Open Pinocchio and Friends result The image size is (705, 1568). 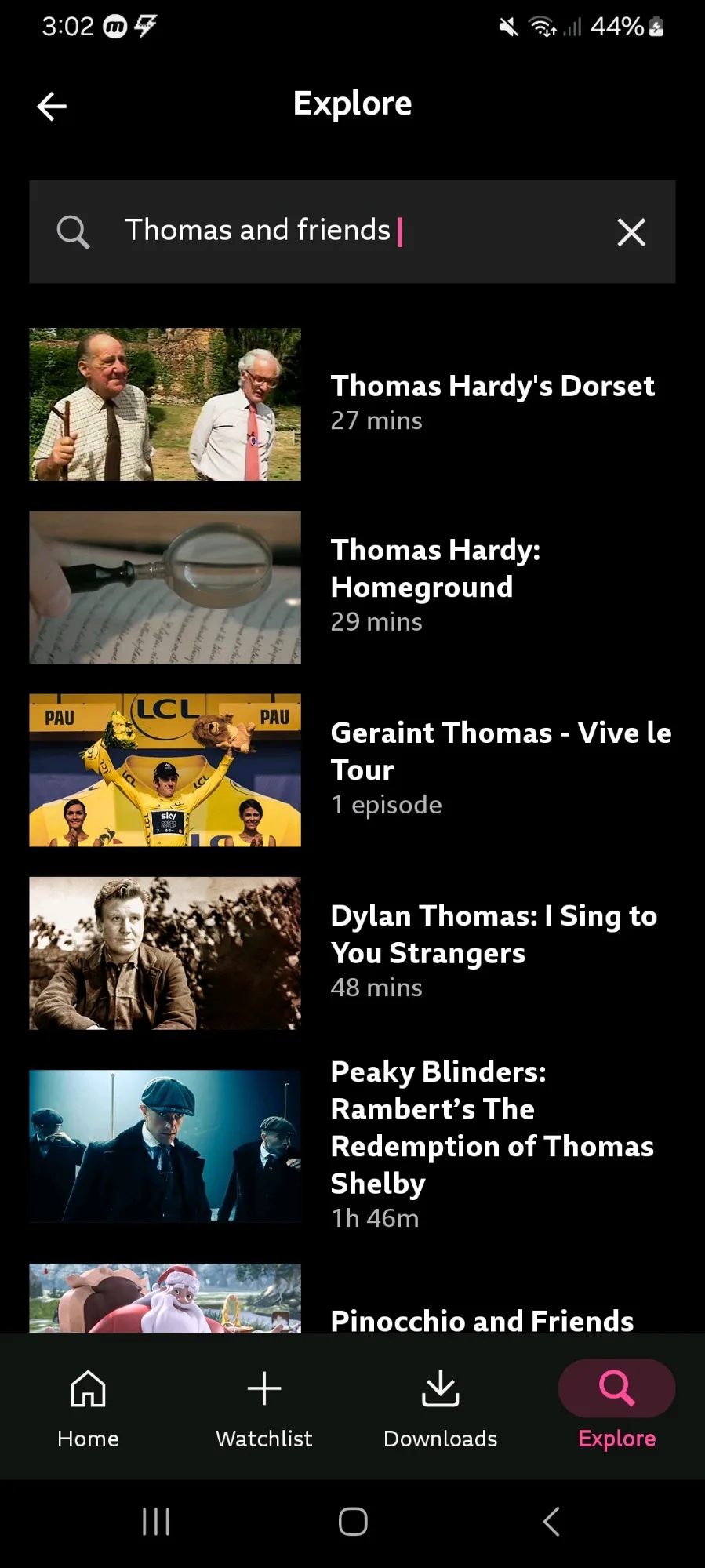[x=352, y=1299]
